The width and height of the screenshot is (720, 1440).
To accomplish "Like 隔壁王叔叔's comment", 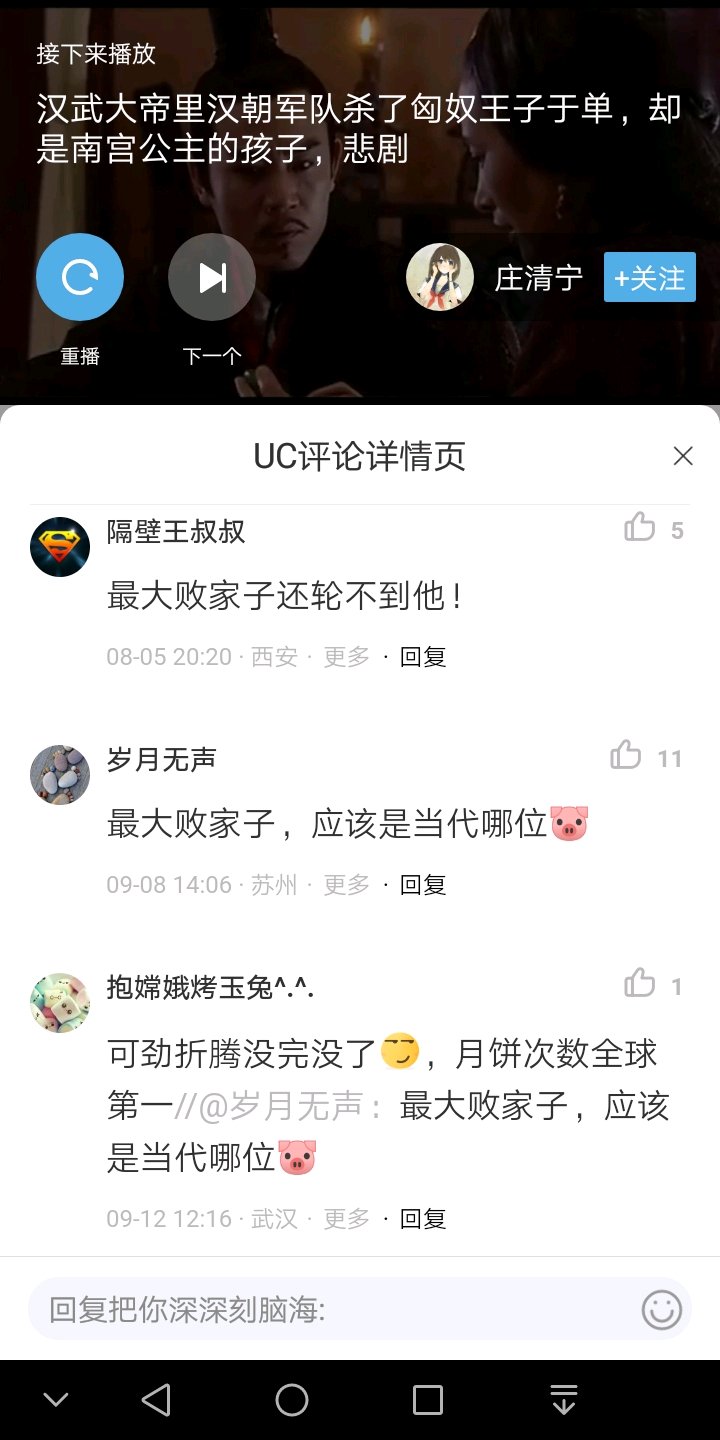I will pos(640,527).
